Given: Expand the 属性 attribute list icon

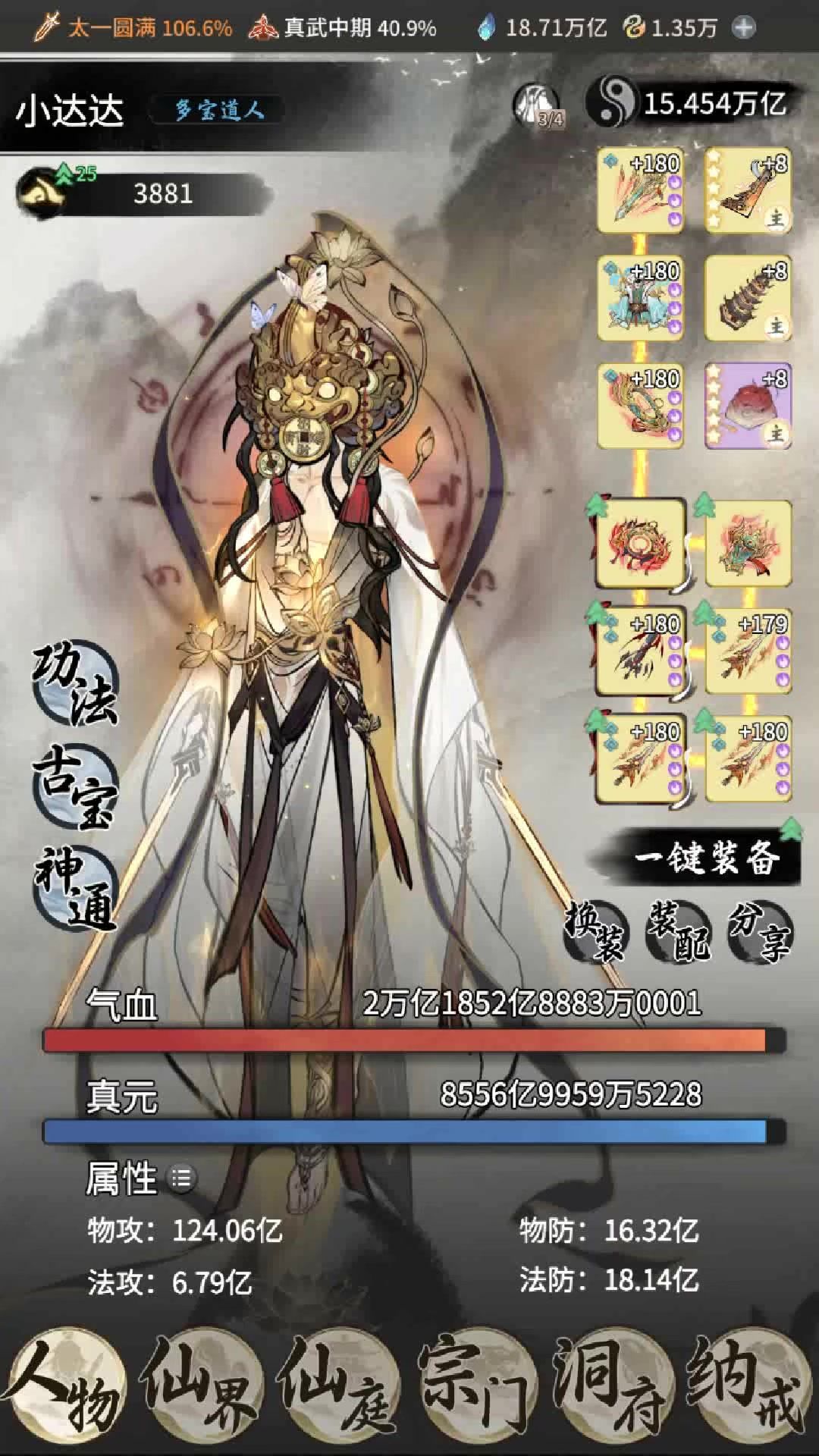Looking at the screenshot, I should pos(182,1178).
